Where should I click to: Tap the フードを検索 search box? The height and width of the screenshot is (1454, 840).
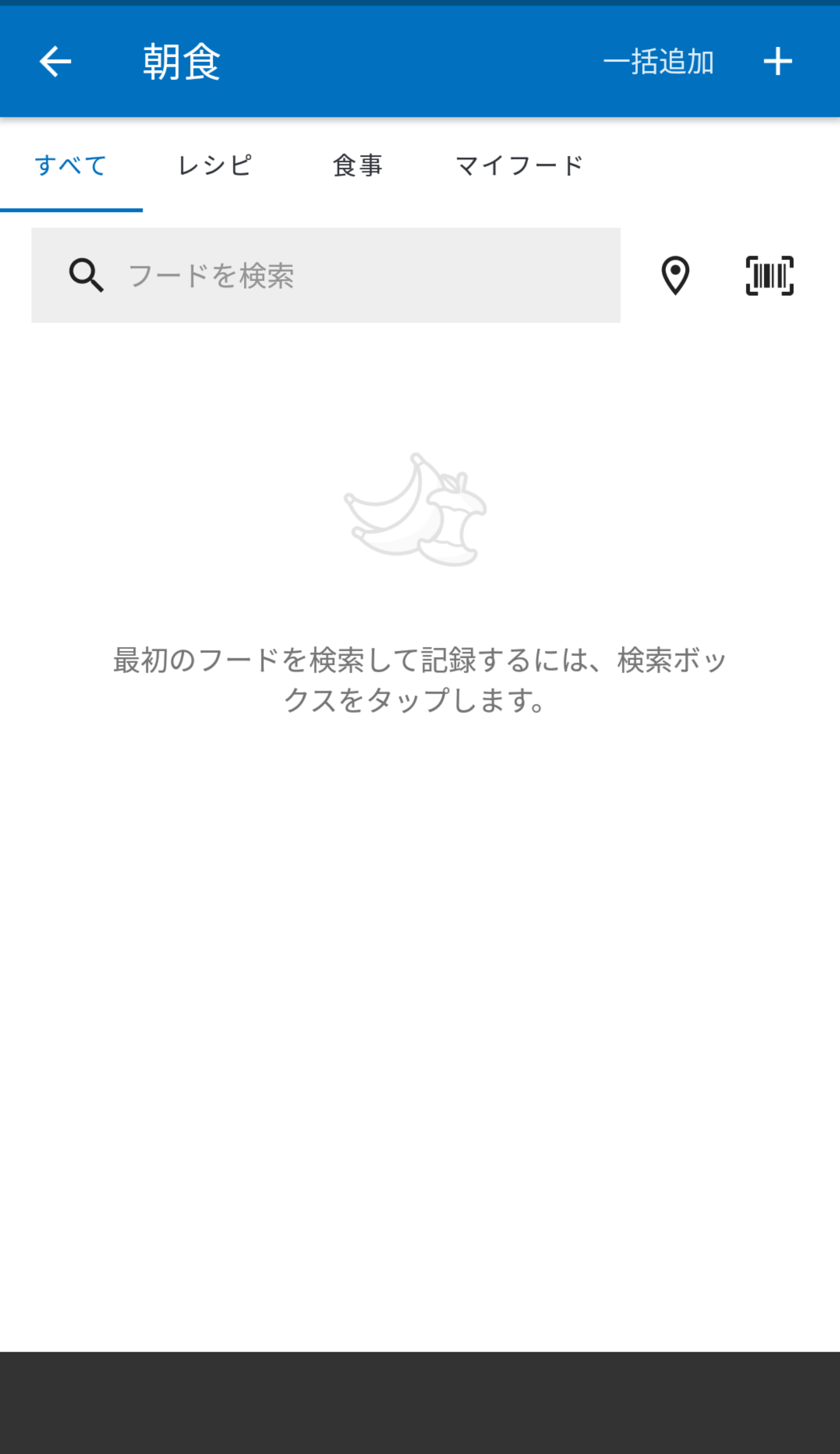pyautogui.click(x=326, y=275)
